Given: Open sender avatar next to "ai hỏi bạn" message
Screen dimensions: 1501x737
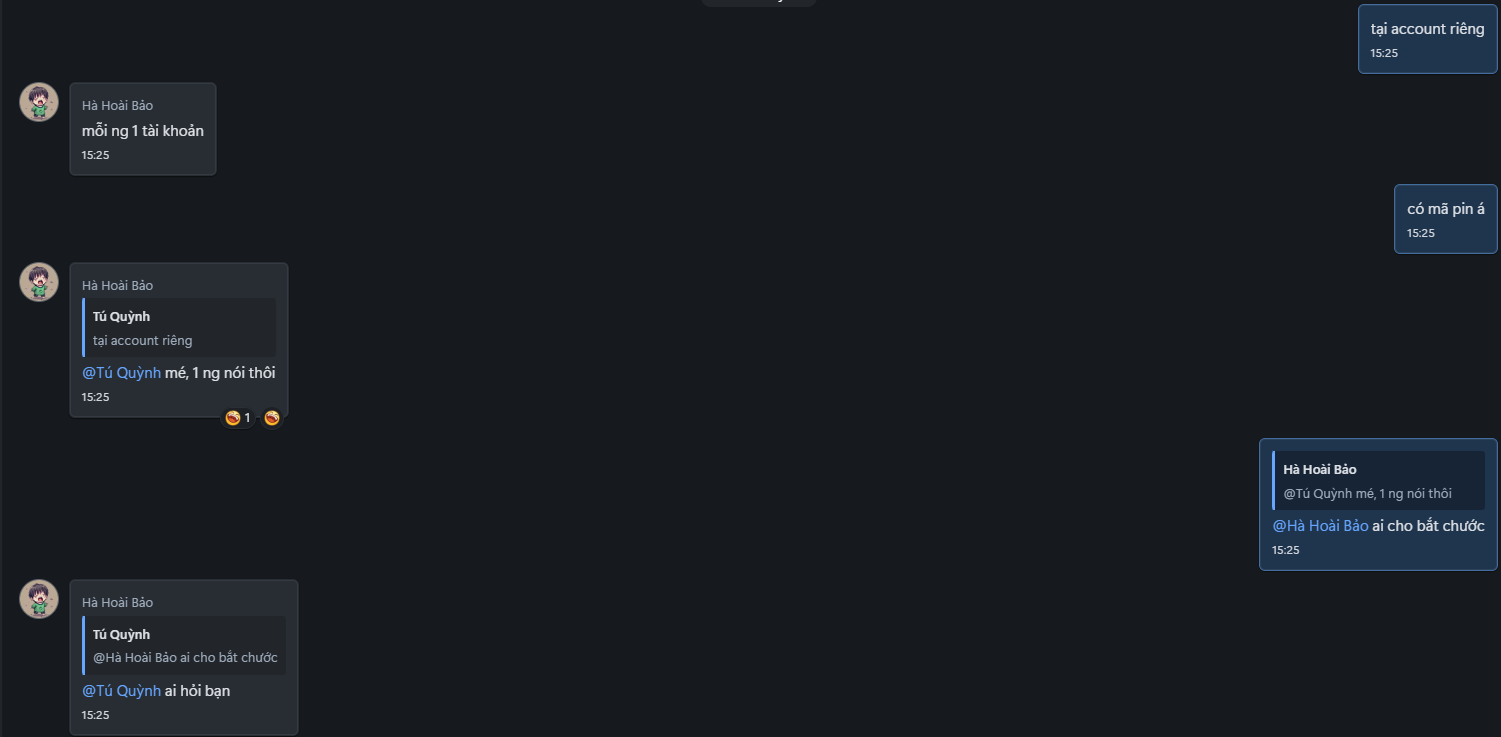Looking at the screenshot, I should tap(39, 599).
